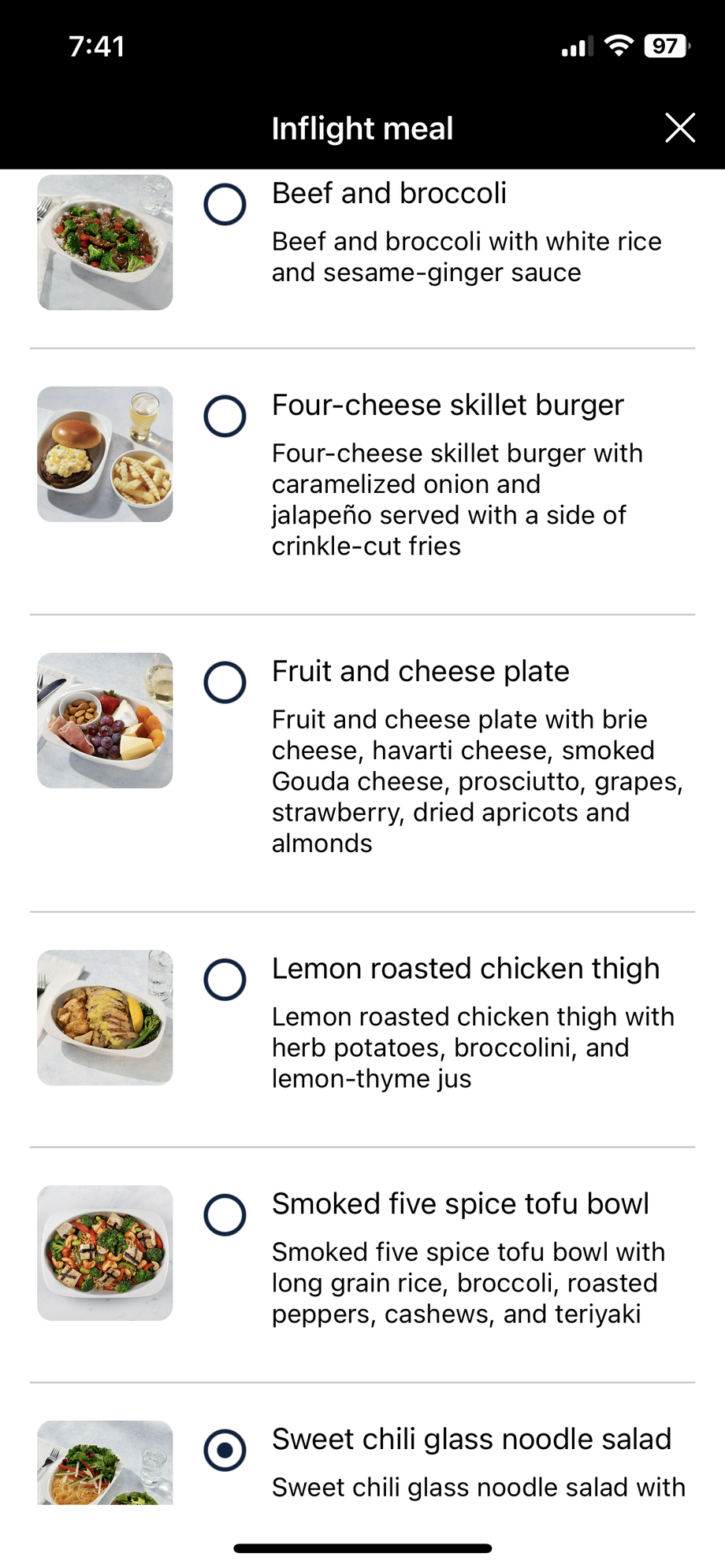Select the Beef and broccoli meal
The image size is (725, 1568).
[x=225, y=205]
